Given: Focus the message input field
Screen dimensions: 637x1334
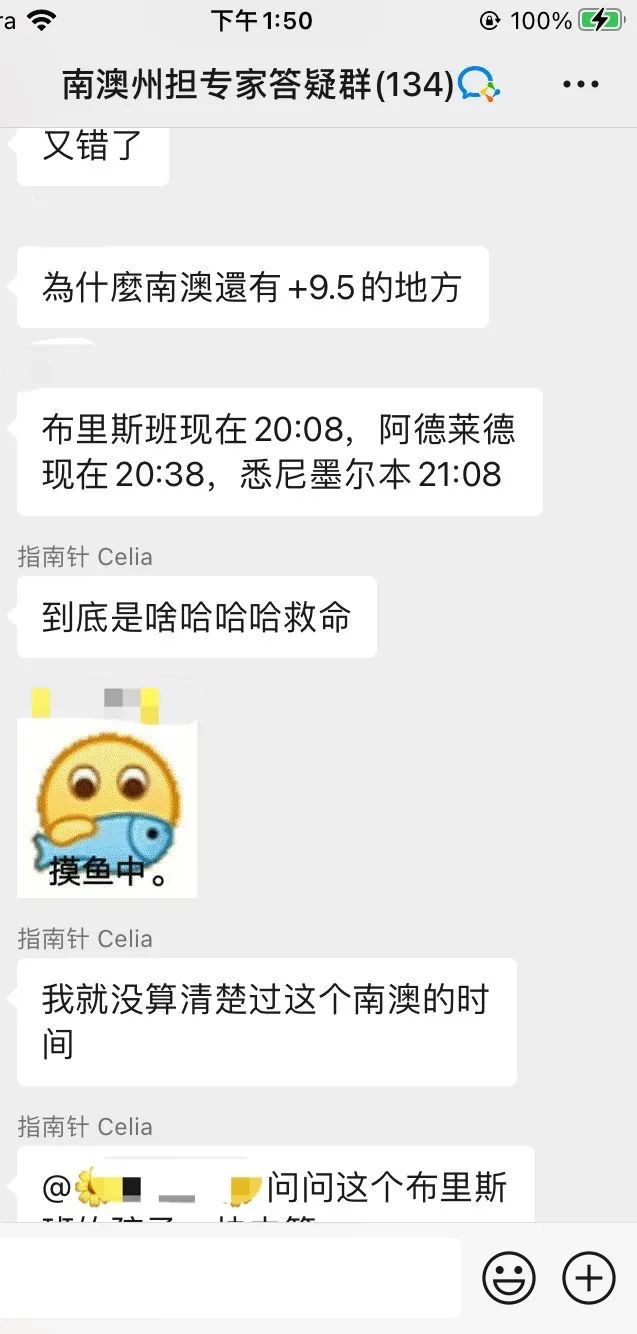Looking at the screenshot, I should pos(230,1277).
